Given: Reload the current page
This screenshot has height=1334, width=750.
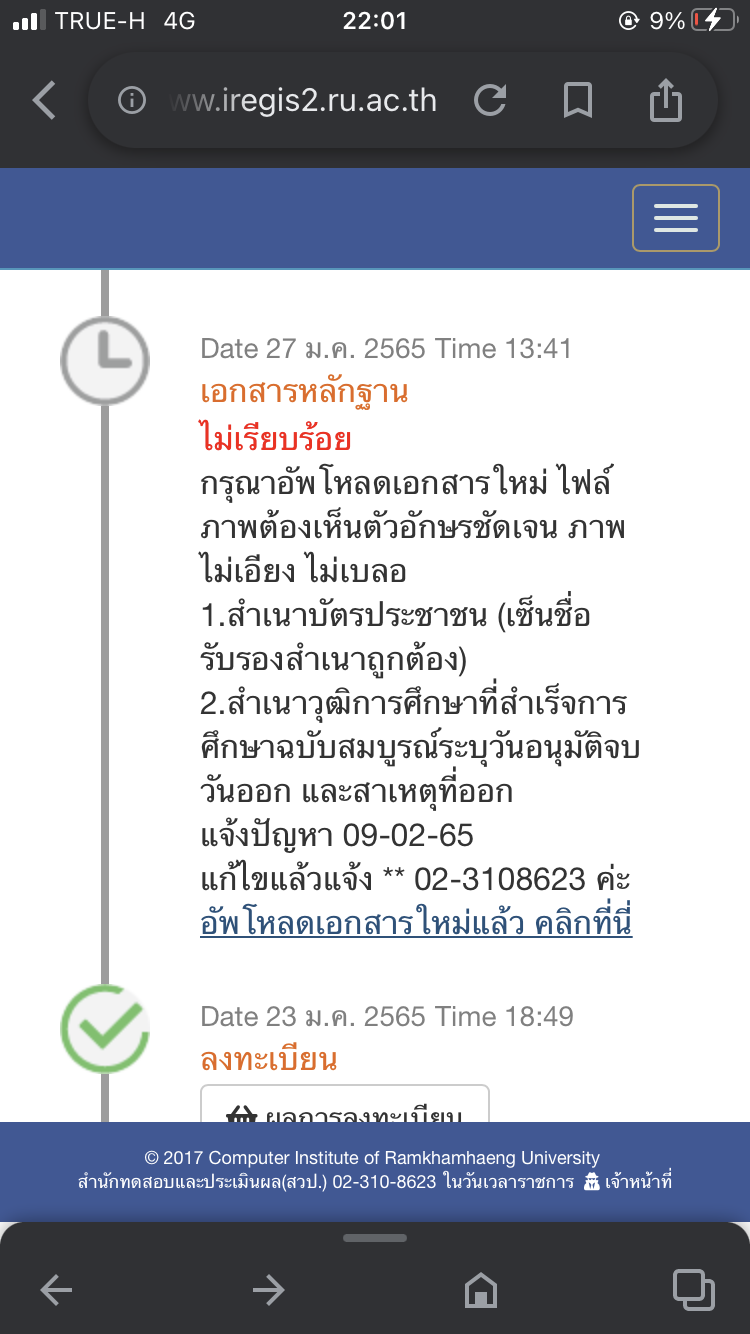Looking at the screenshot, I should point(489,100).
